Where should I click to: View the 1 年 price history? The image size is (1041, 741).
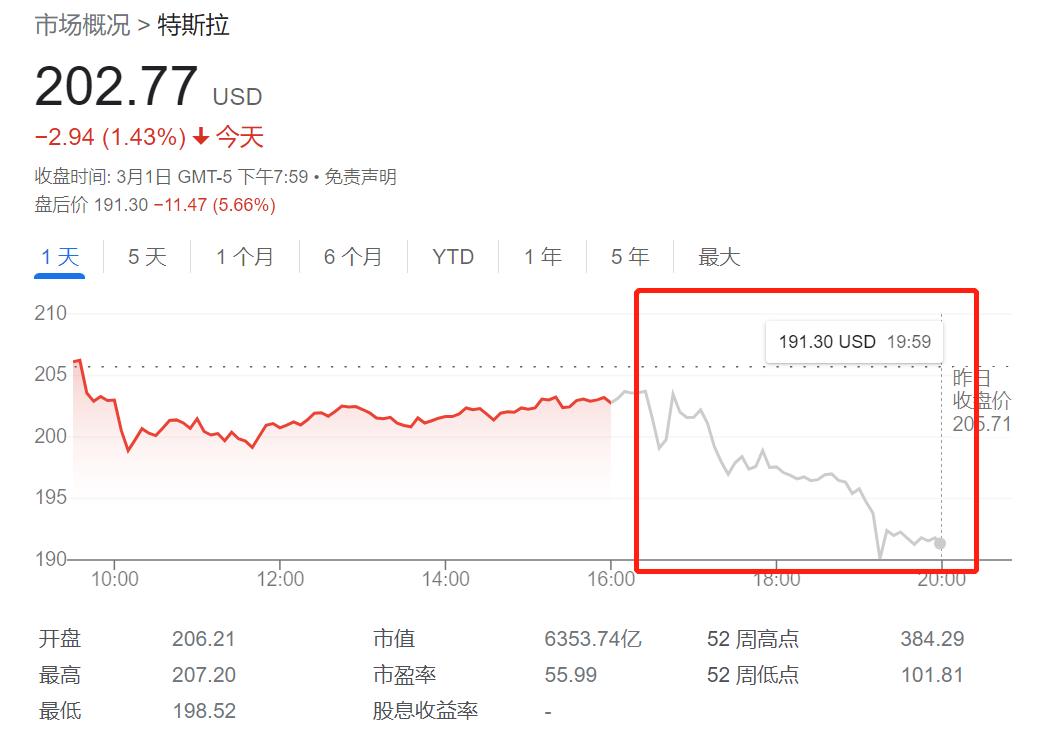(542, 257)
